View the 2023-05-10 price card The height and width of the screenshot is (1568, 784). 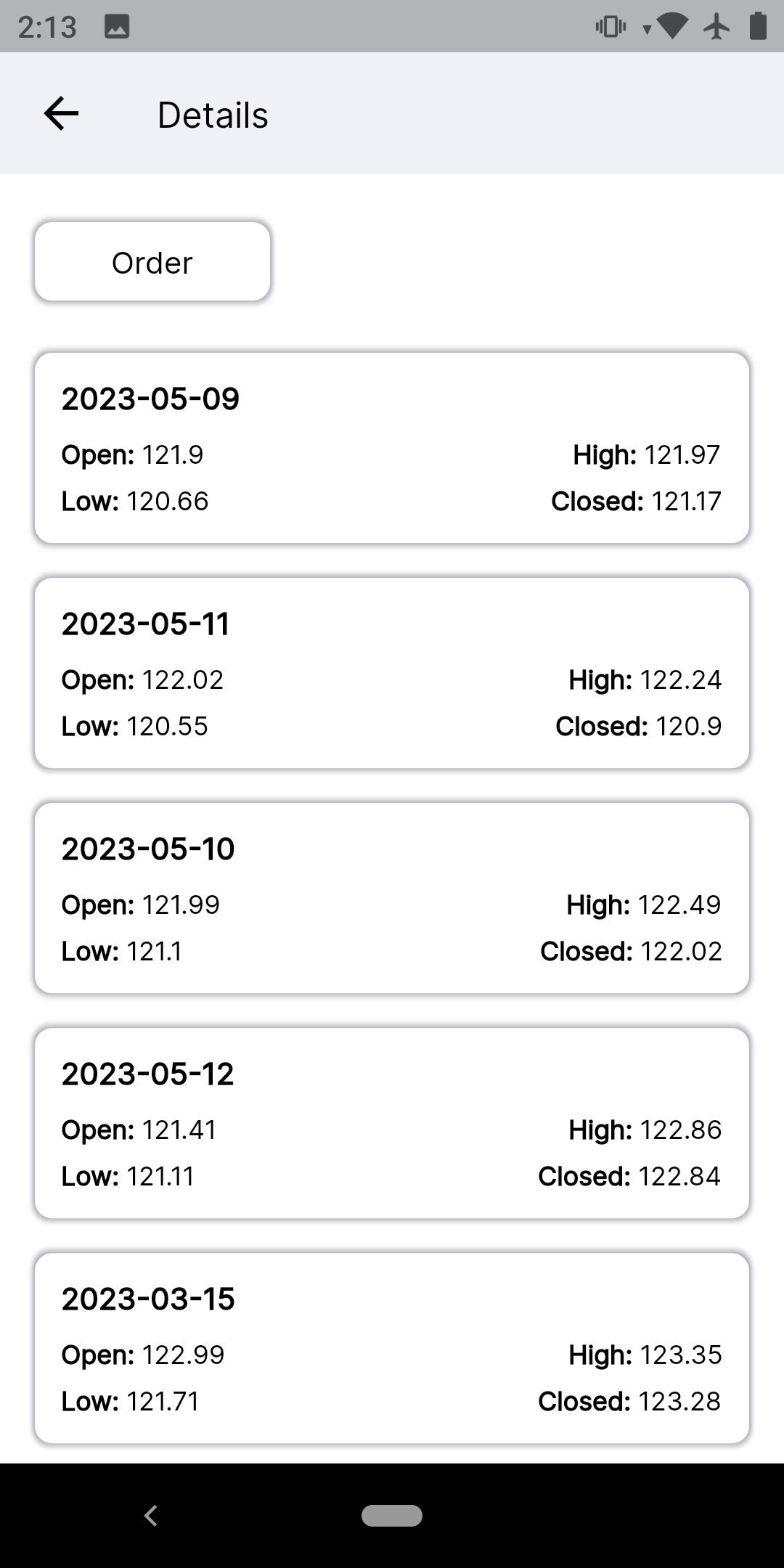392,898
